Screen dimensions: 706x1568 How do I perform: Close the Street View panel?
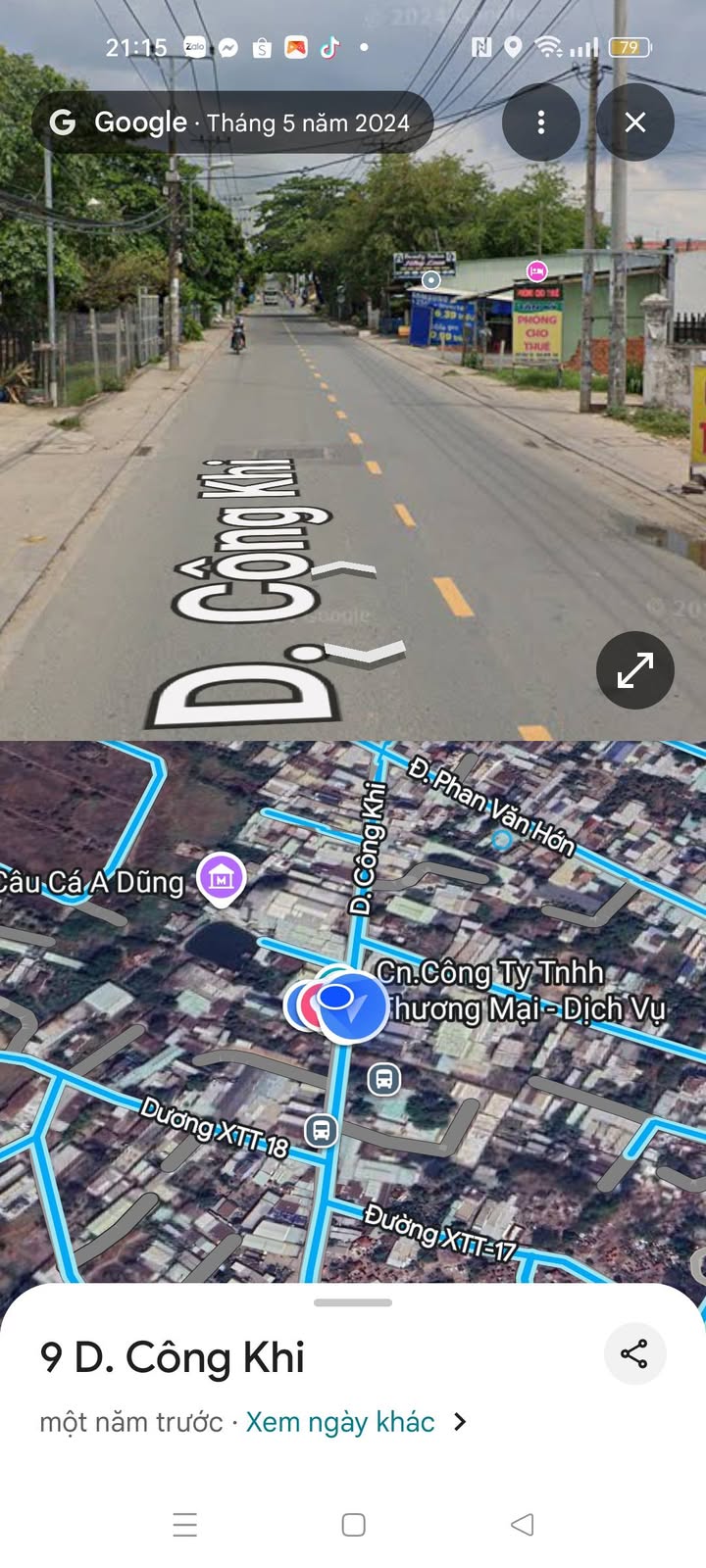pos(635,122)
